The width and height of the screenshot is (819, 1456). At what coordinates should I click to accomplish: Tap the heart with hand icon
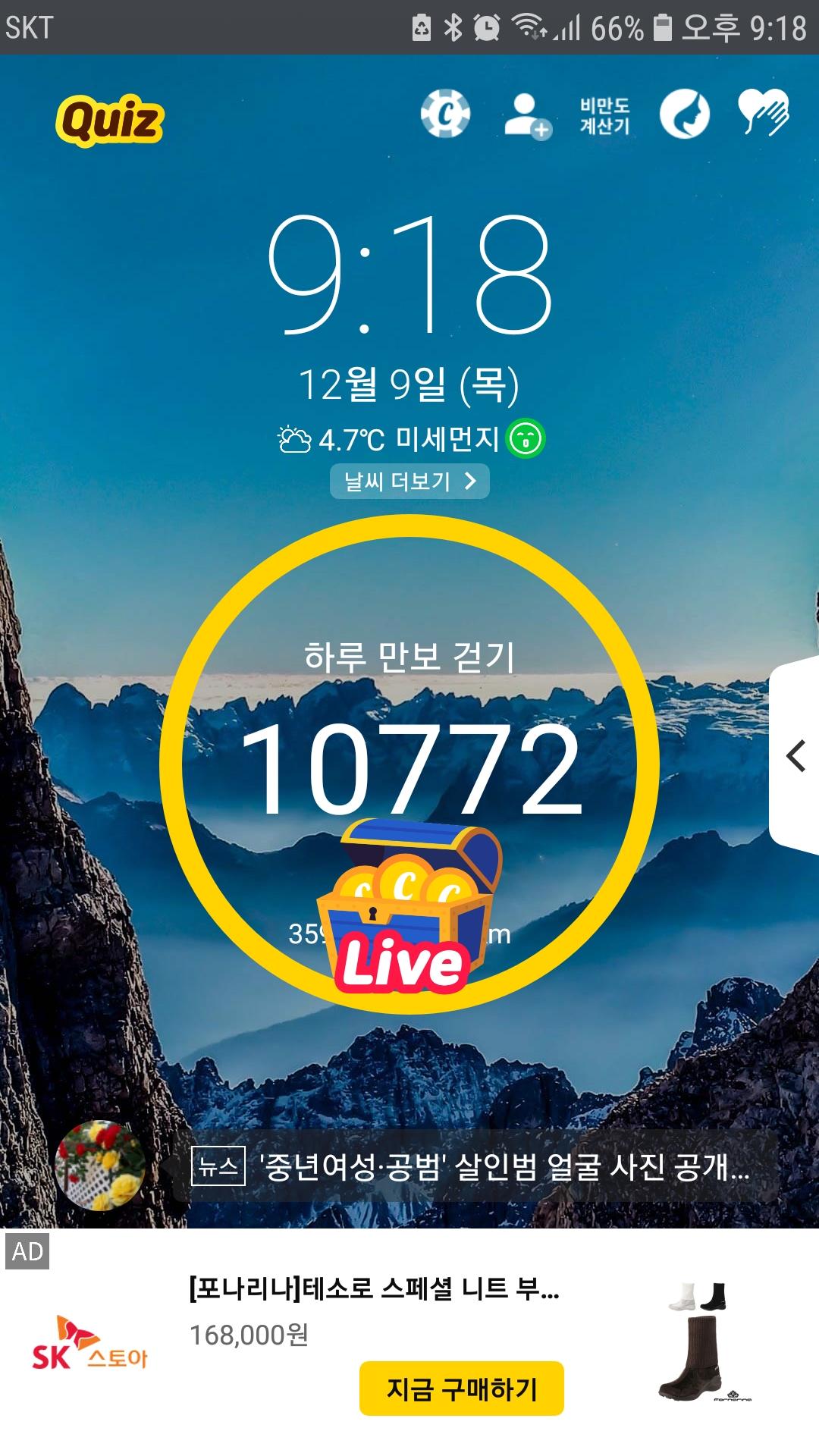pyautogui.click(x=763, y=114)
